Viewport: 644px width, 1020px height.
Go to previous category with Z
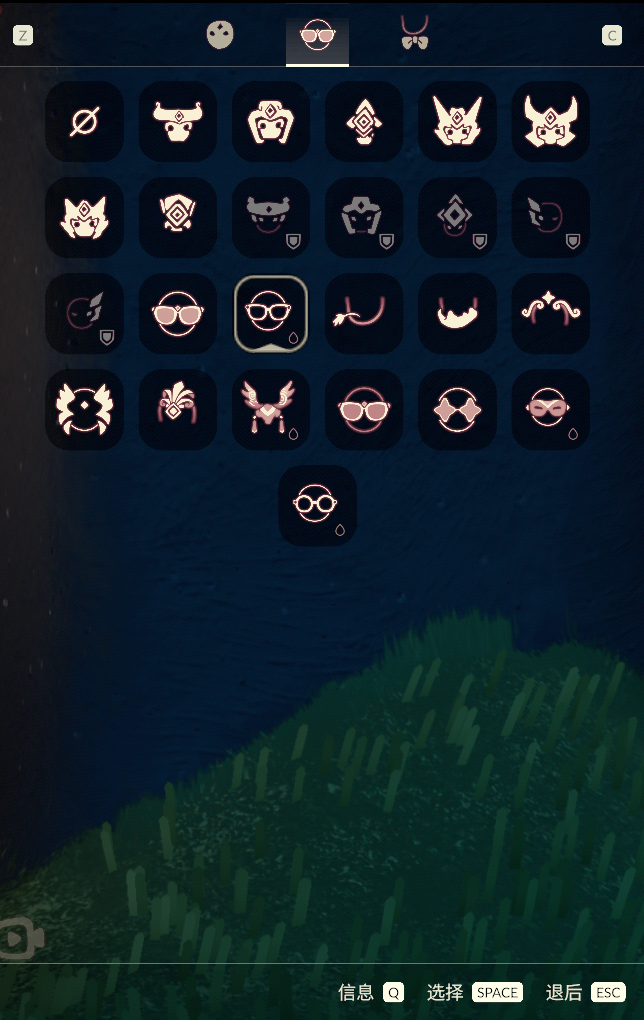23,36
